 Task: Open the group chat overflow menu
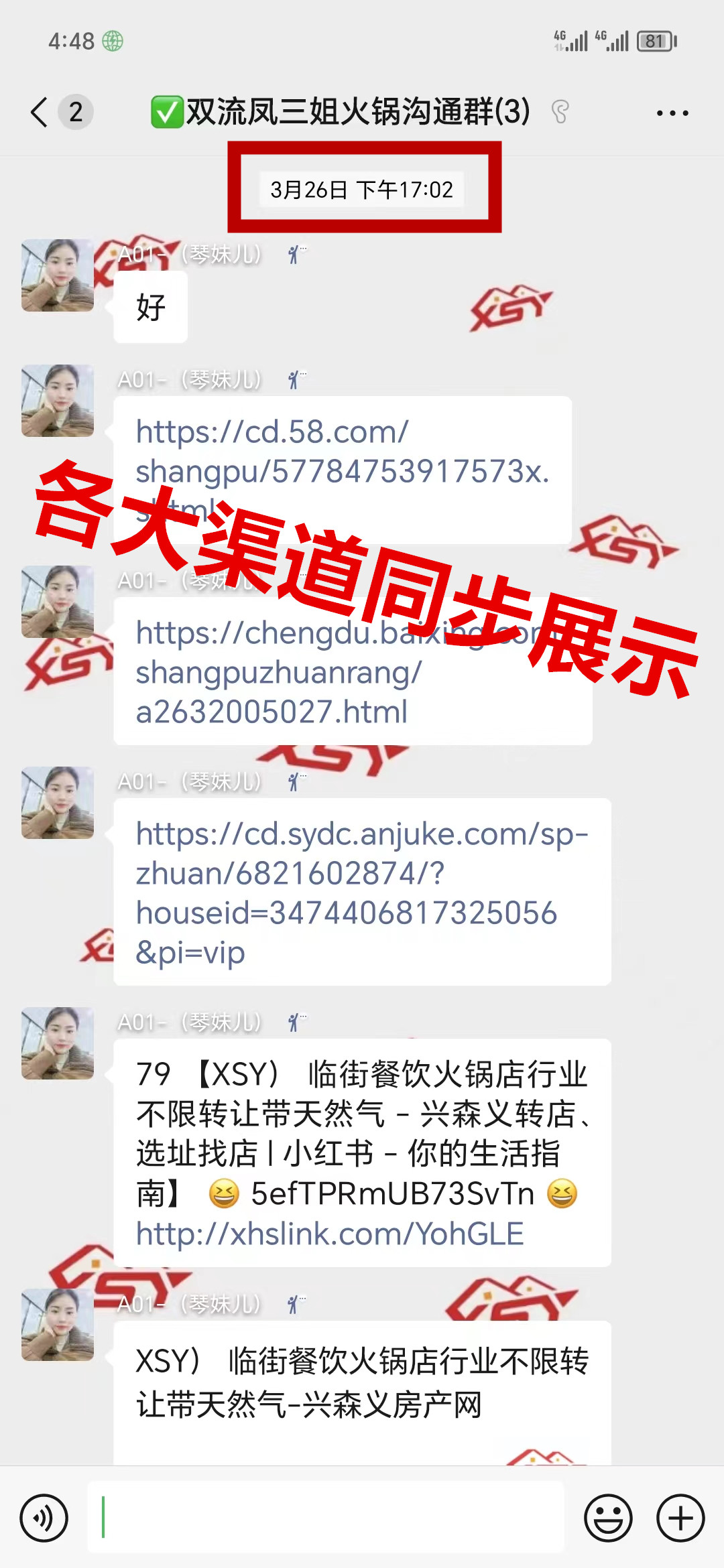pos(672,113)
